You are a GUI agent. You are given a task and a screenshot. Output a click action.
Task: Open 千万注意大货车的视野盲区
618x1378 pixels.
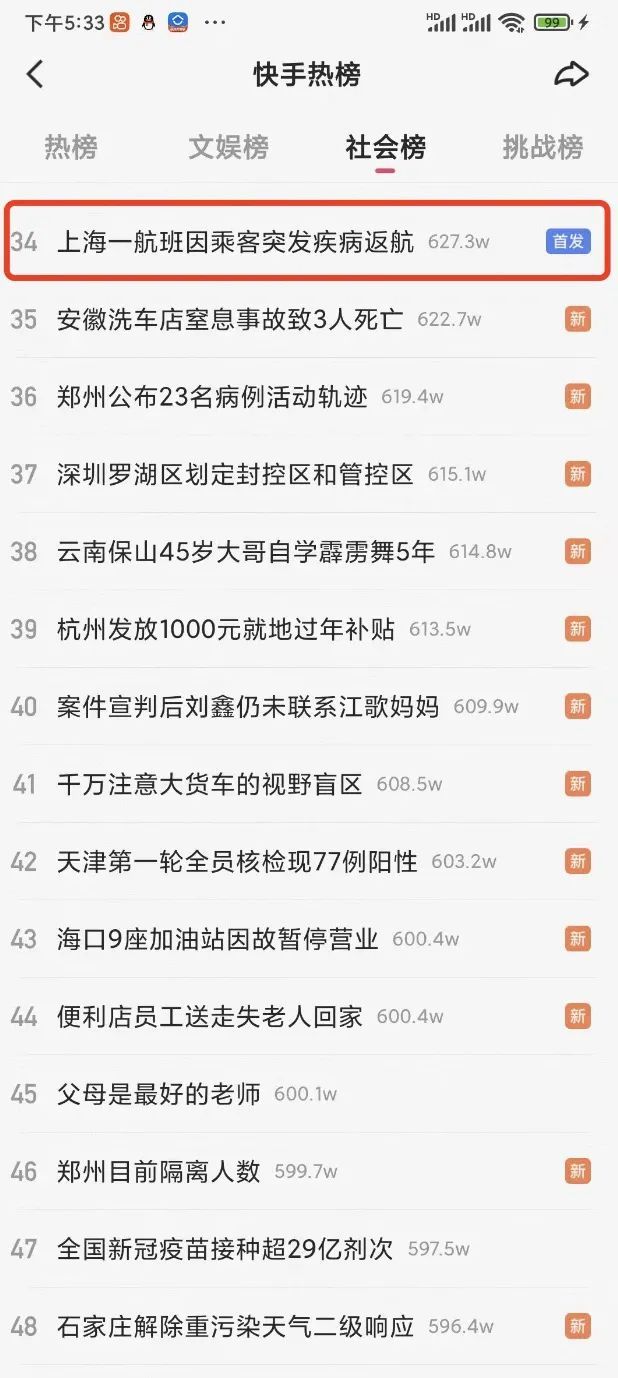(x=209, y=784)
